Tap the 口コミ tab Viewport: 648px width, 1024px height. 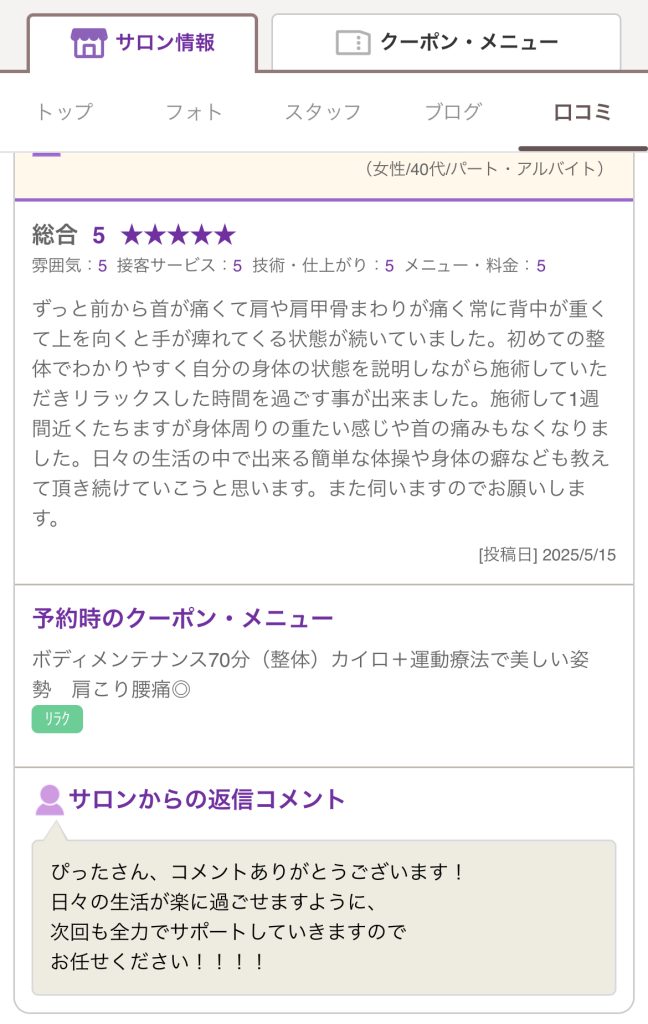tap(582, 112)
